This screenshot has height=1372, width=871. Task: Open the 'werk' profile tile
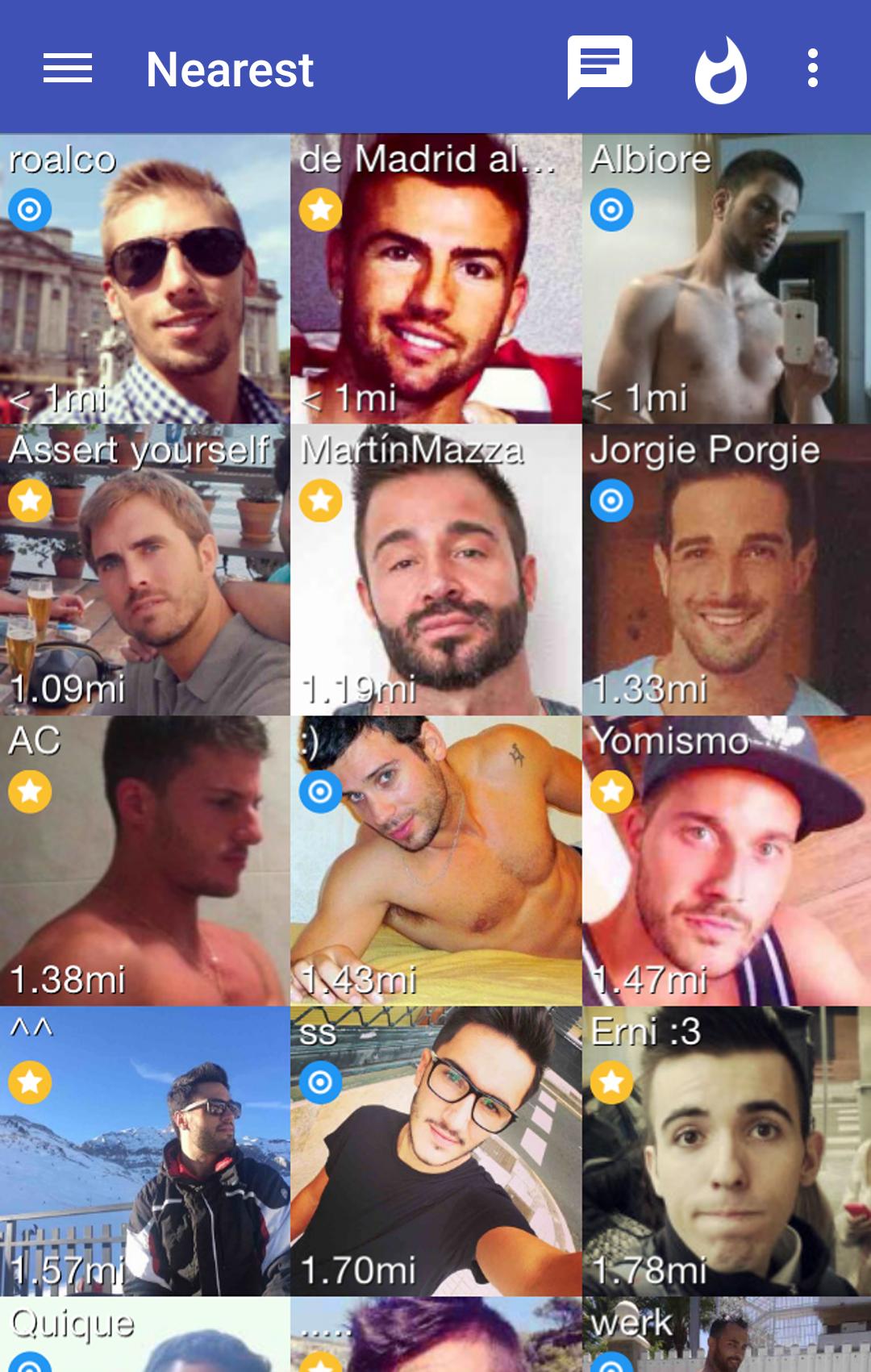726,1336
